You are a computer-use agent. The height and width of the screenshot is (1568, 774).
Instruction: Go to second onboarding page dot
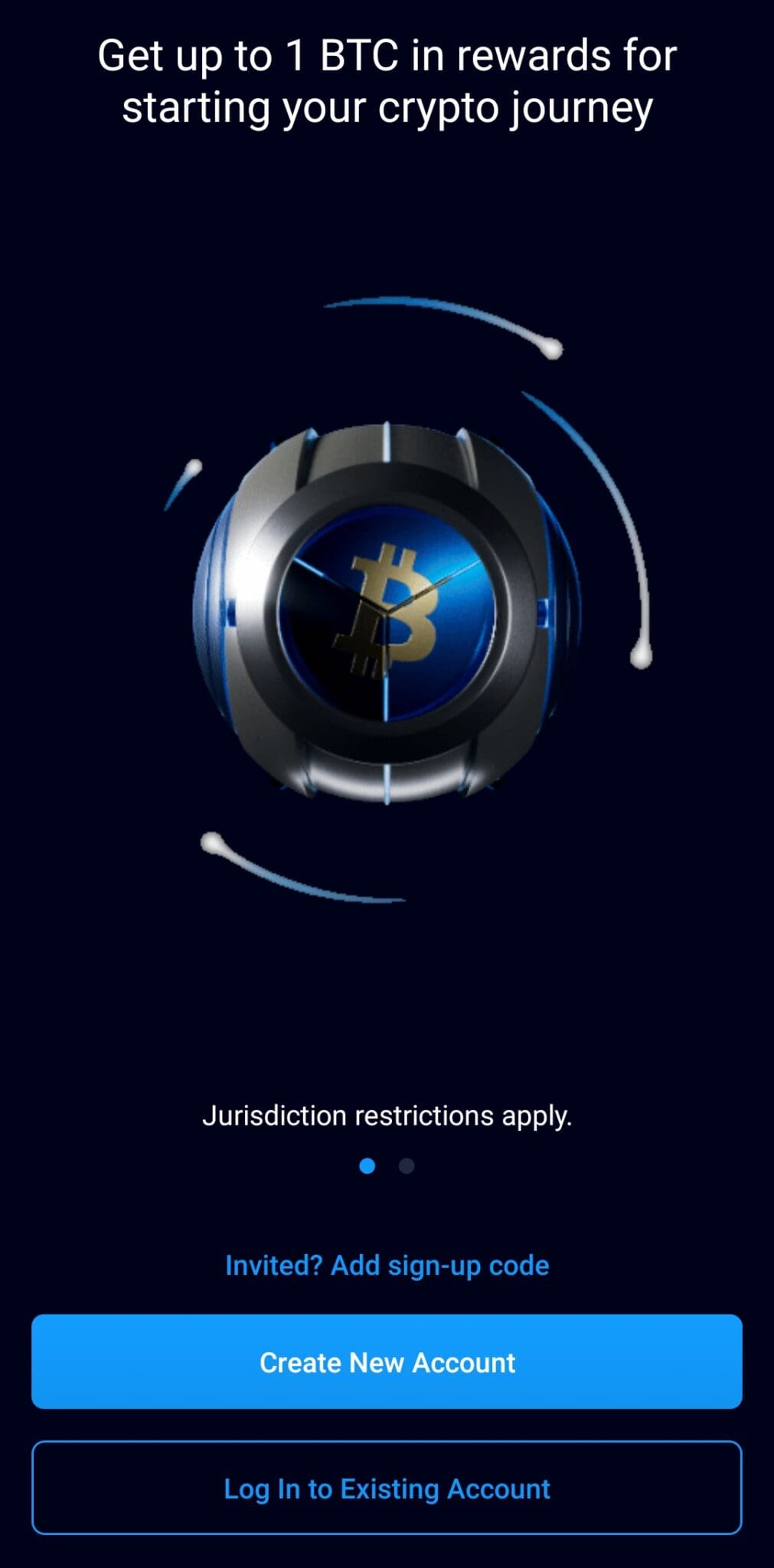[407, 1166]
